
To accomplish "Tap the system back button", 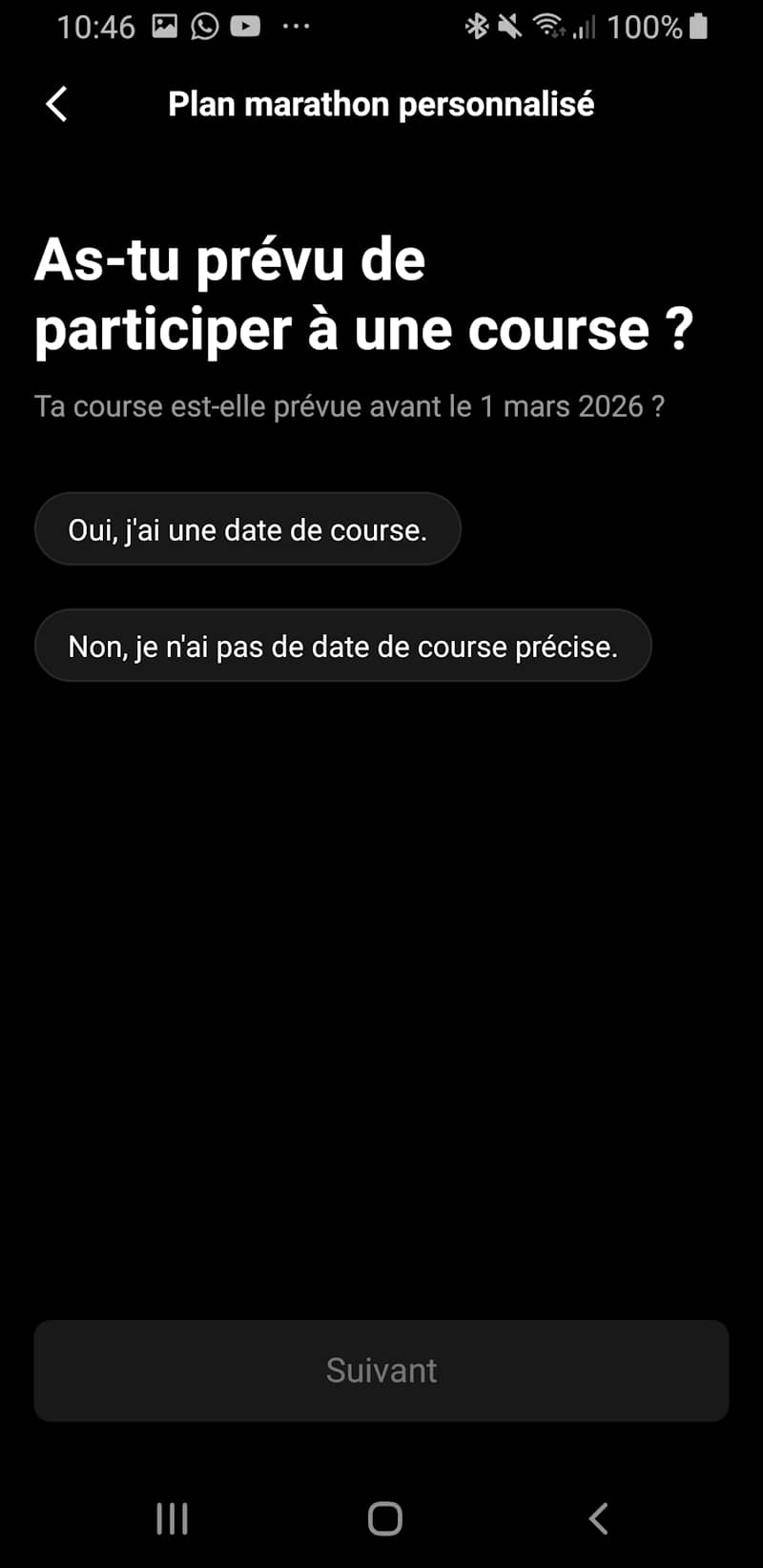I will (x=598, y=1518).
